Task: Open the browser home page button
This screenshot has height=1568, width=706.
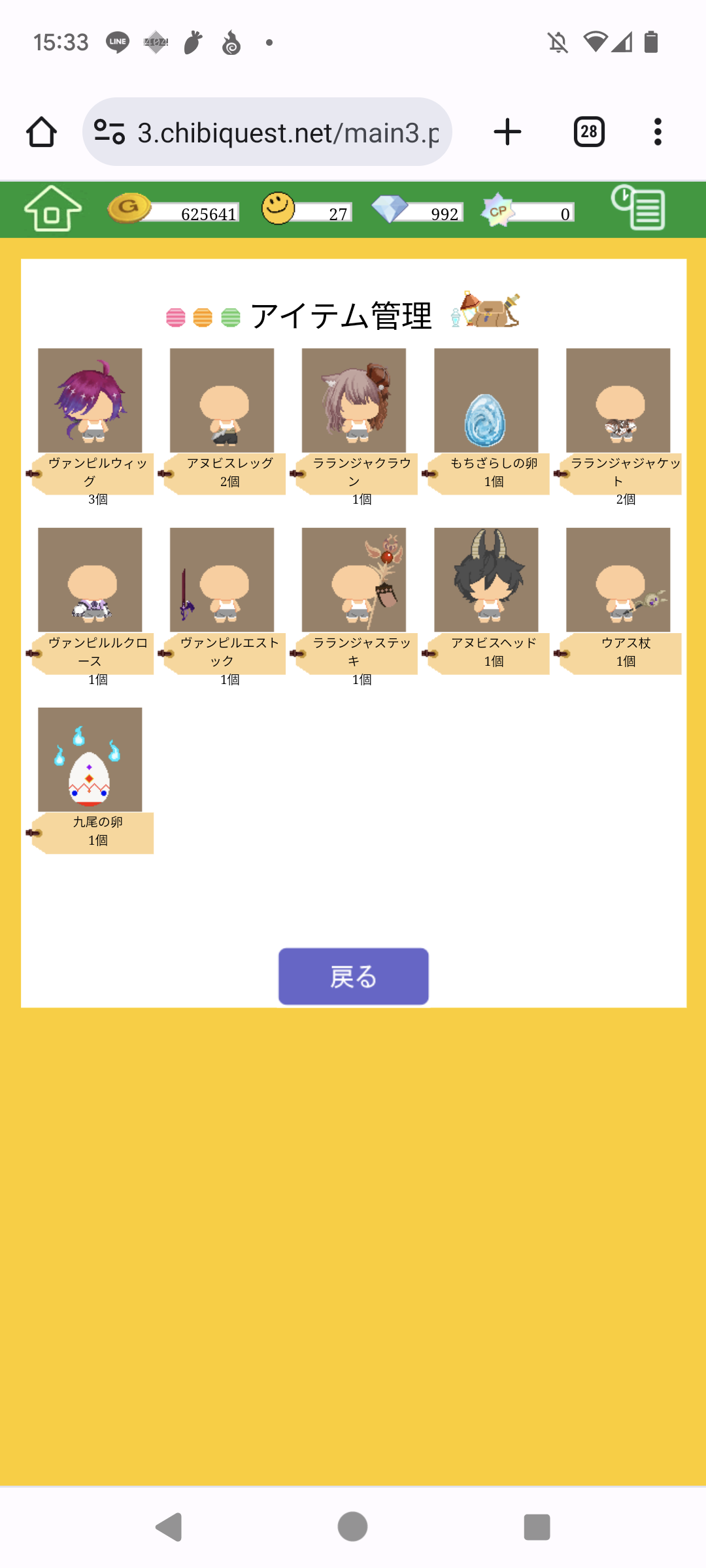Action: [41, 132]
